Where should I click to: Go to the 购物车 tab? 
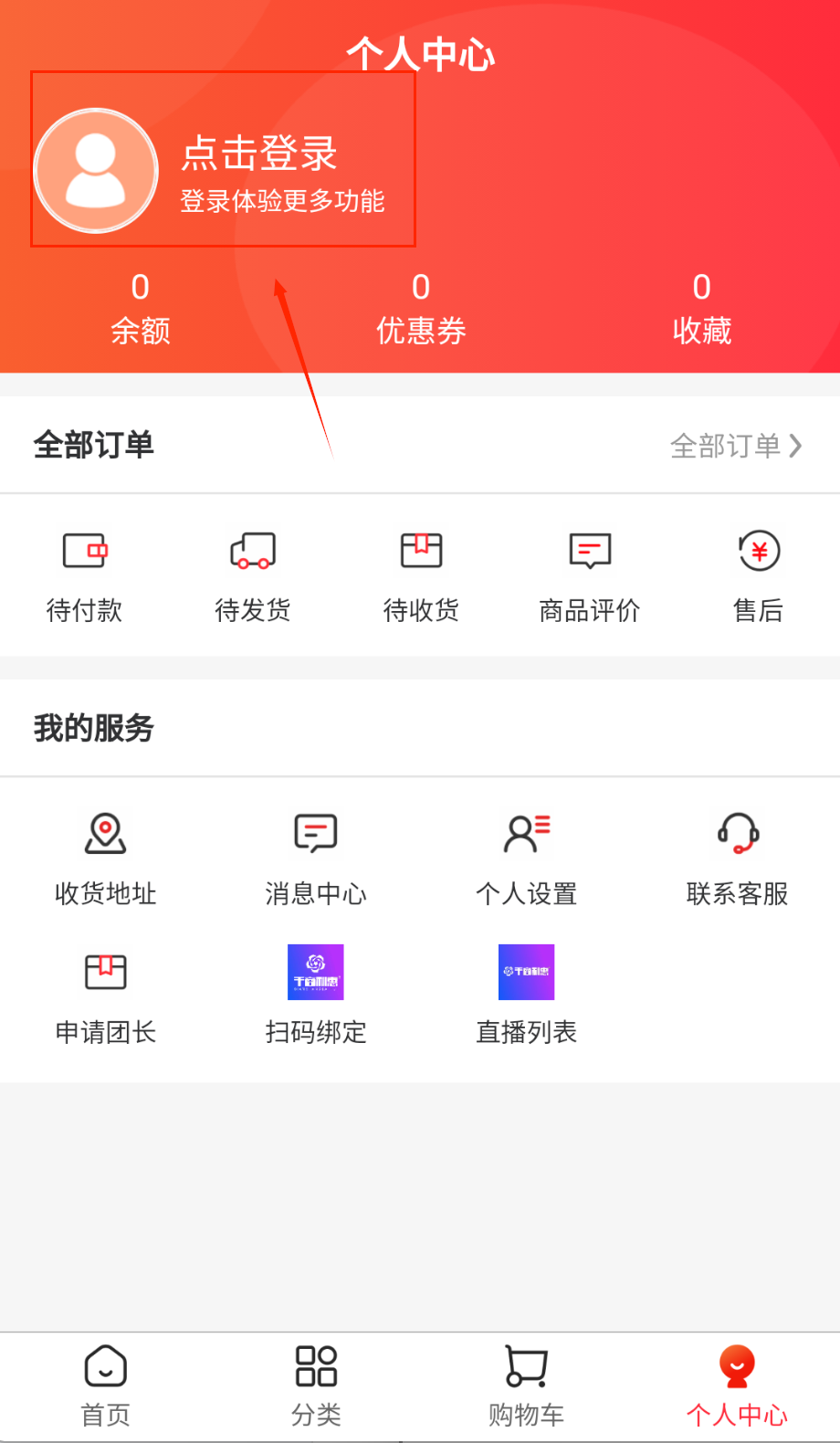pyautogui.click(x=526, y=1386)
